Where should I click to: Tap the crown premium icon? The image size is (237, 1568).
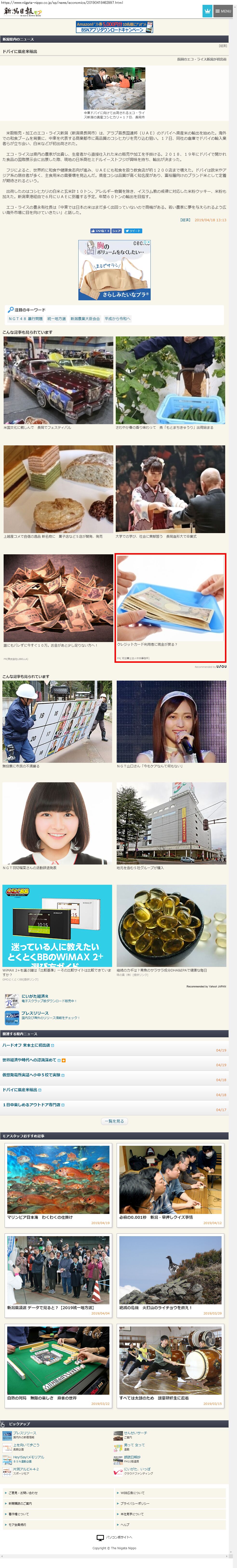click(207, 11)
